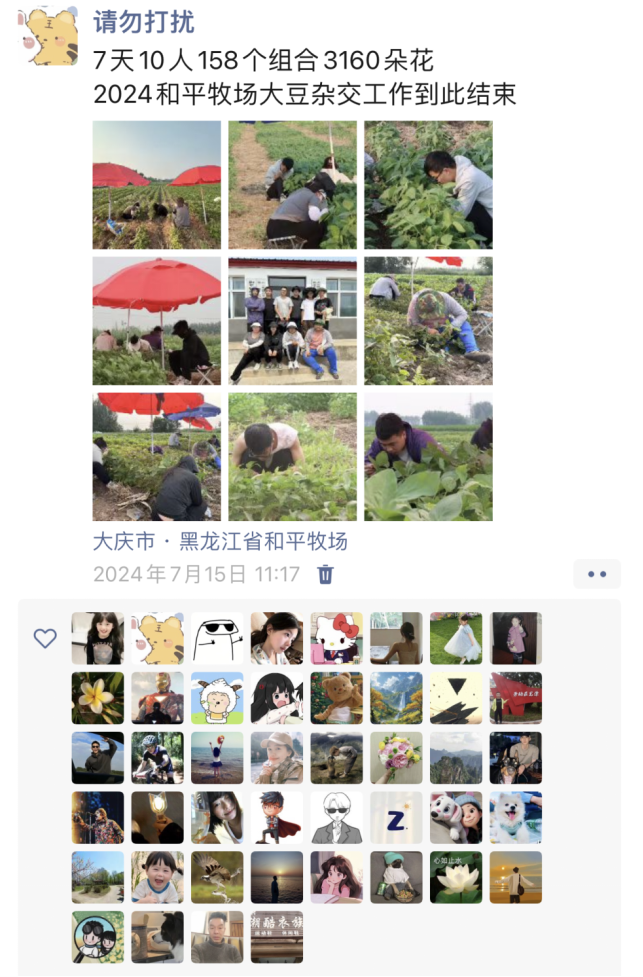Open the Iron Man avatar liker's profile
Image resolution: width=643 pixels, height=977 pixels.
click(x=157, y=698)
